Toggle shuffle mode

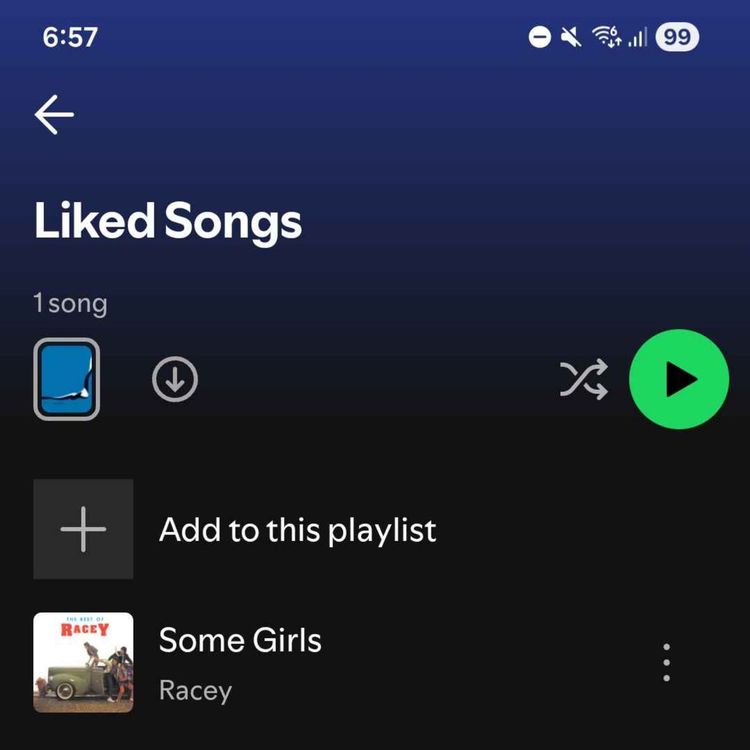coord(584,380)
